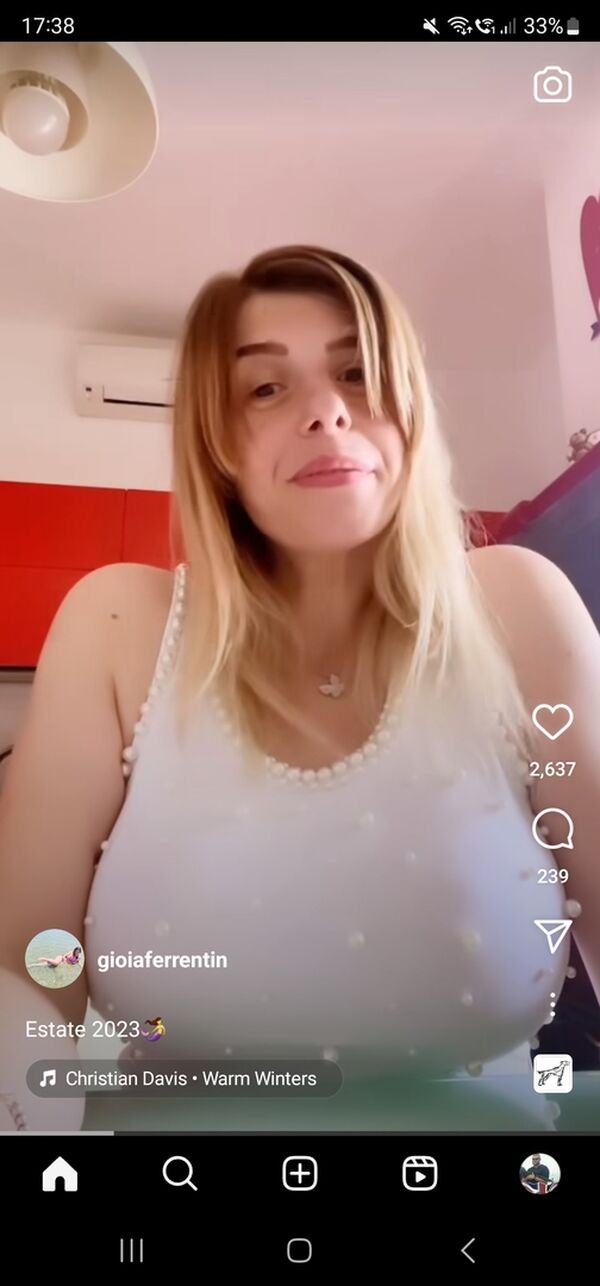Open the audio thumbnail for this reel
This screenshot has width=600, height=1286.
(x=552, y=1074)
